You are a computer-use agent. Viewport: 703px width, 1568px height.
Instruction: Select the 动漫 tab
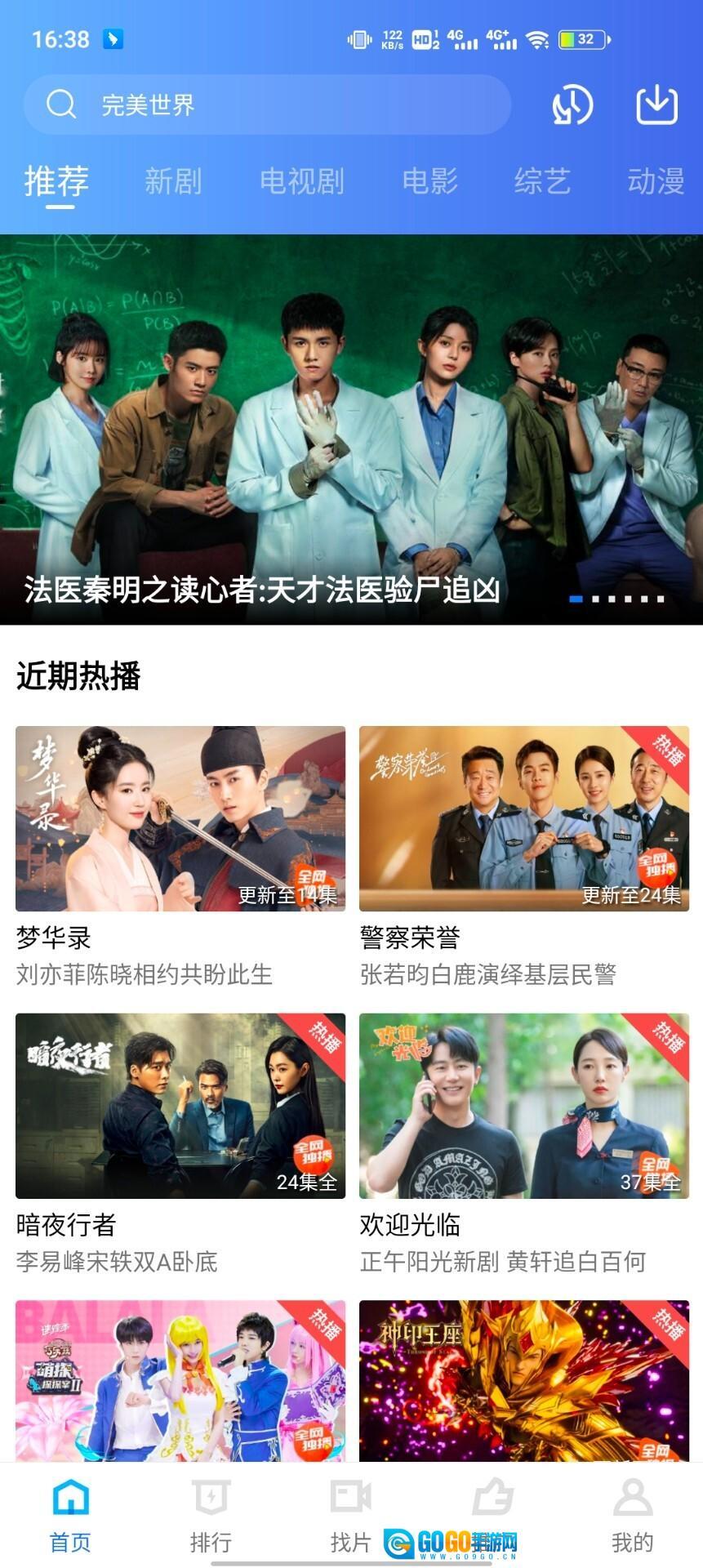tap(655, 181)
